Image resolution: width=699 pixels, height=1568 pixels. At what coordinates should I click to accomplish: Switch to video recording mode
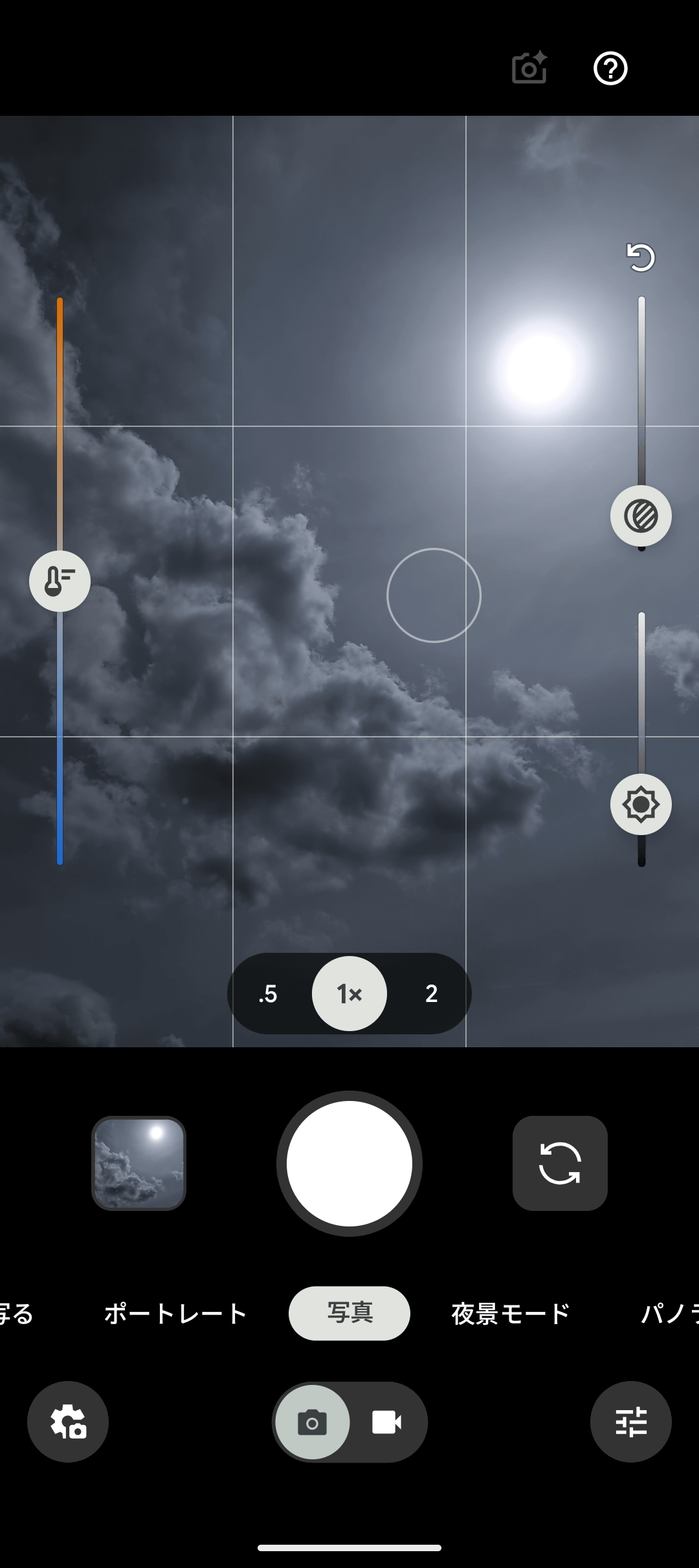tap(387, 1422)
